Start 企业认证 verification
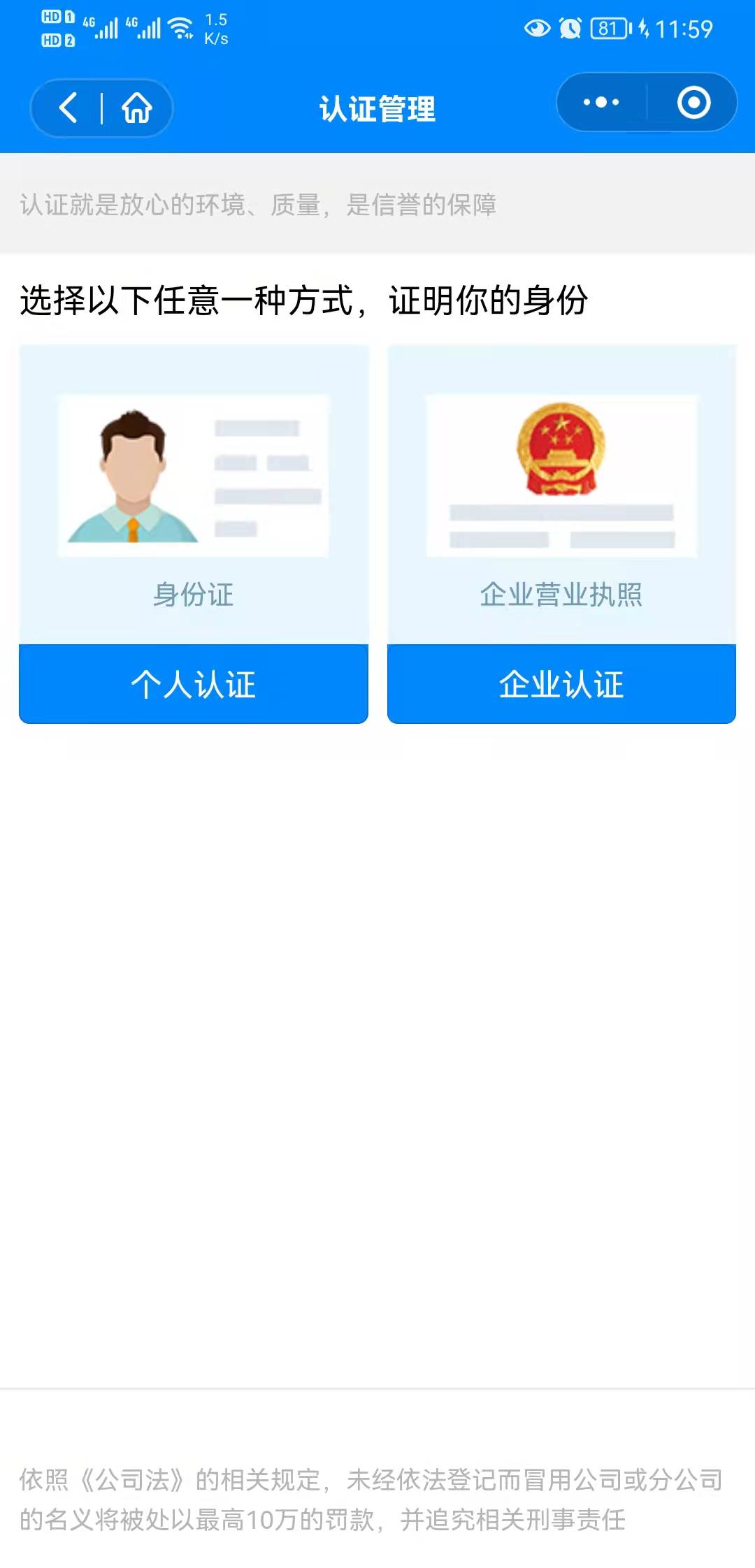The image size is (755, 1568). click(x=561, y=684)
